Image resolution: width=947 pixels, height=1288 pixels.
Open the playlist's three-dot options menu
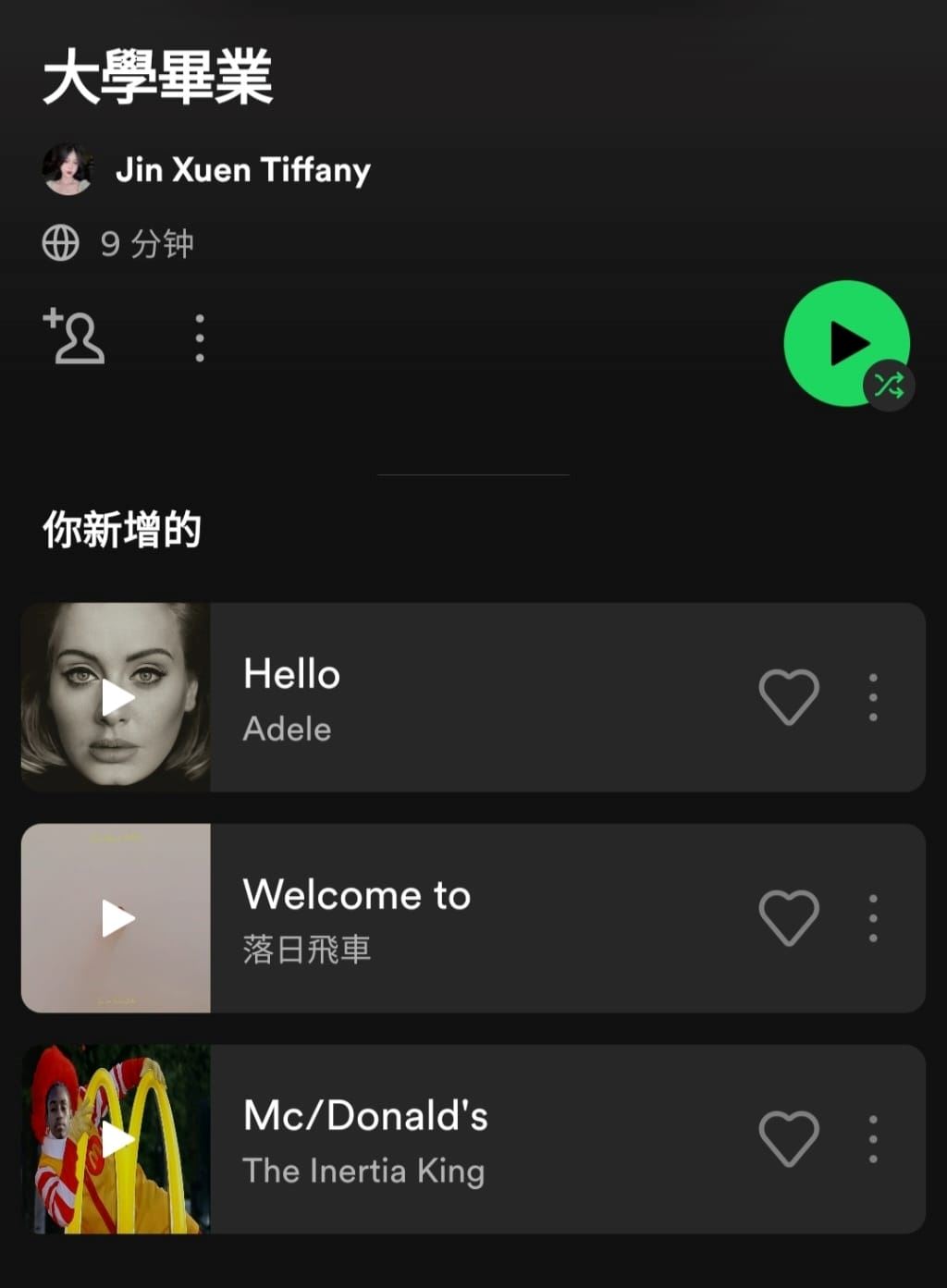coord(200,338)
